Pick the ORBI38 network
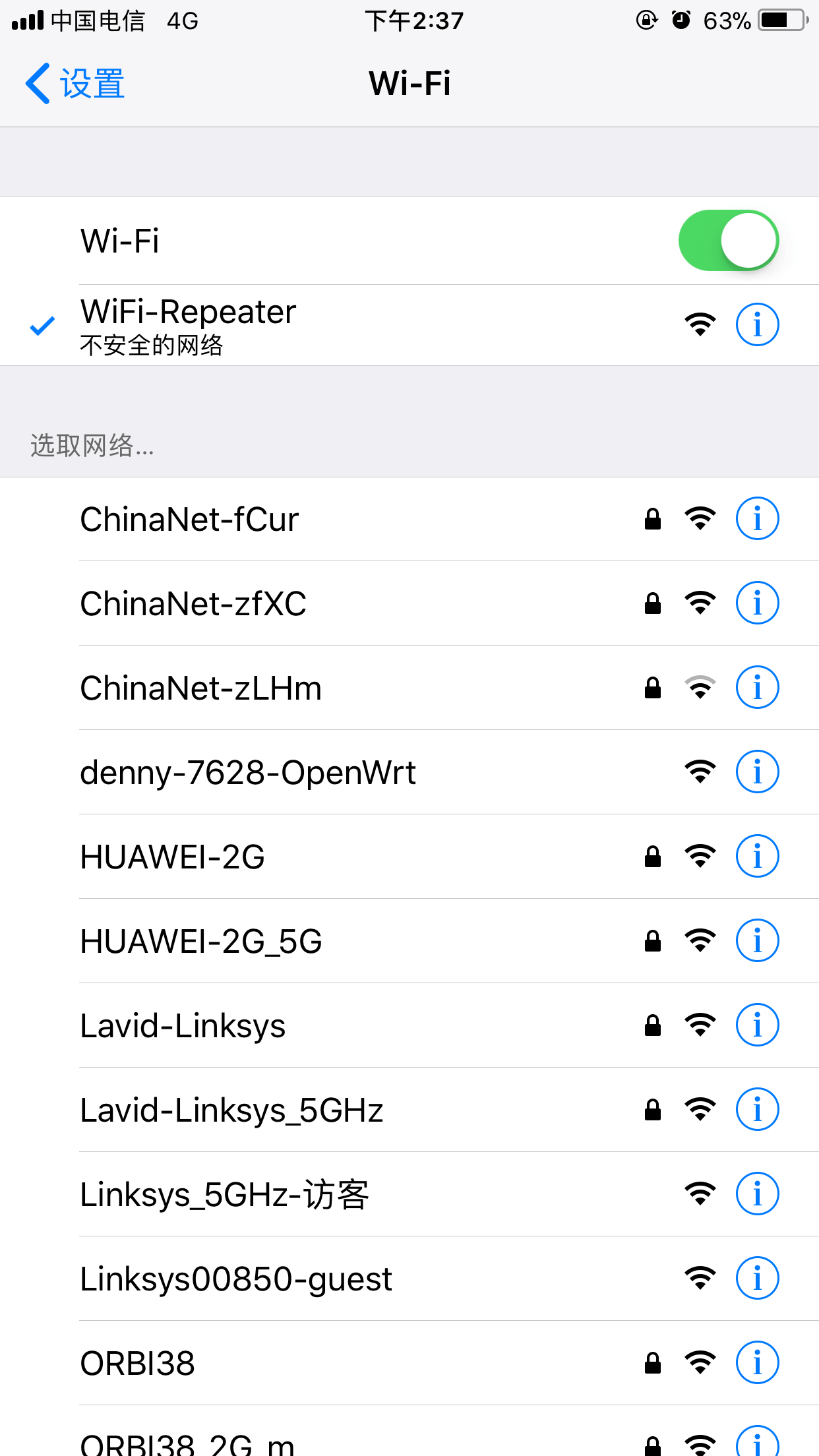This screenshot has height=1456, width=819. (x=137, y=1364)
